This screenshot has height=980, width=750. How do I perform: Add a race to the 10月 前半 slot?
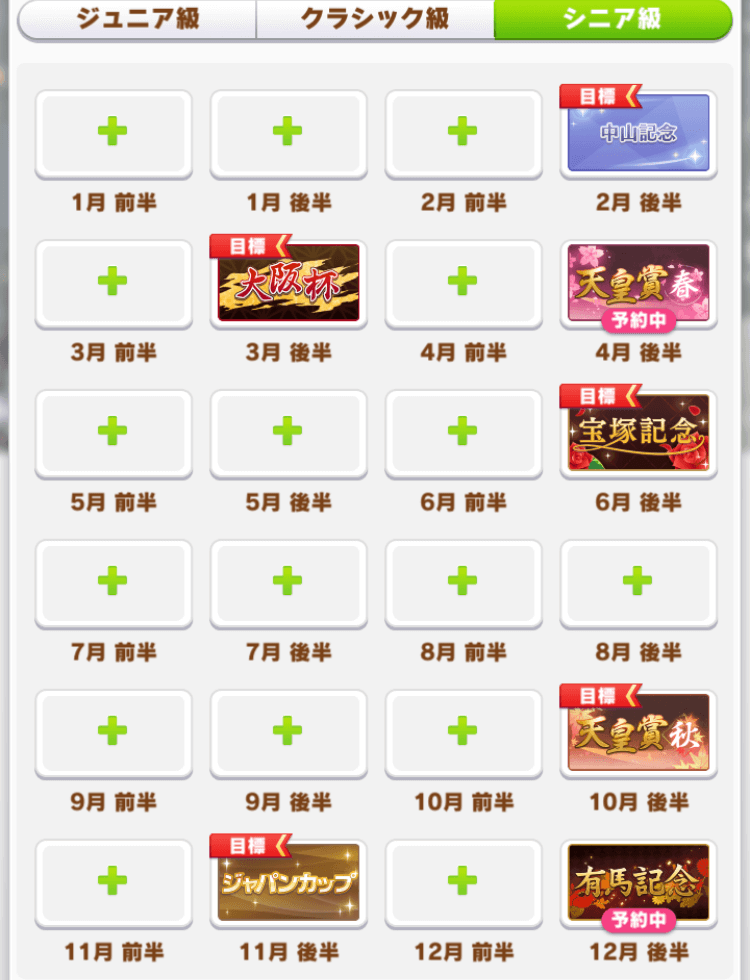coord(463,734)
